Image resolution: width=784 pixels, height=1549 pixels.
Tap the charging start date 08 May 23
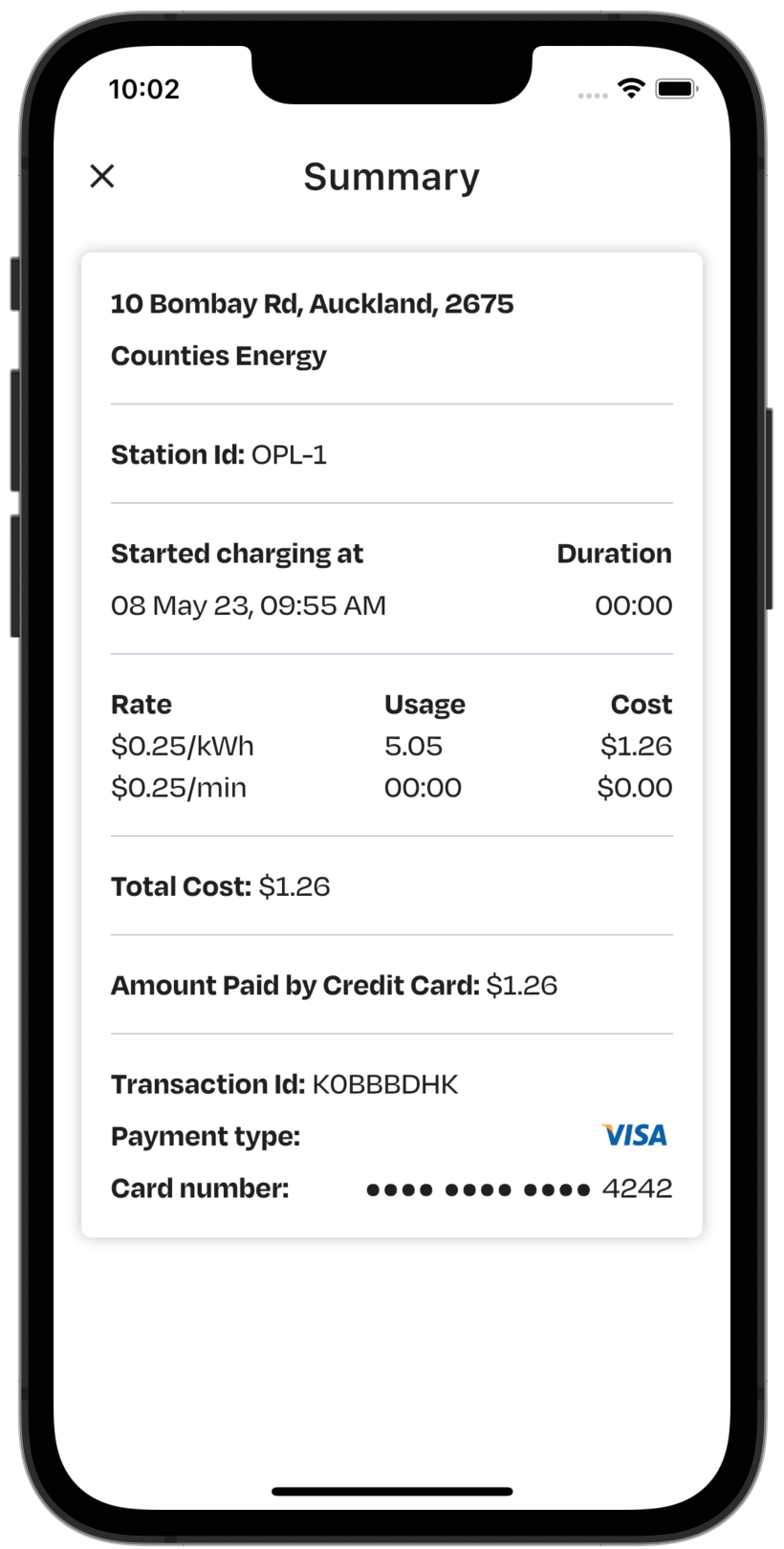coord(249,604)
